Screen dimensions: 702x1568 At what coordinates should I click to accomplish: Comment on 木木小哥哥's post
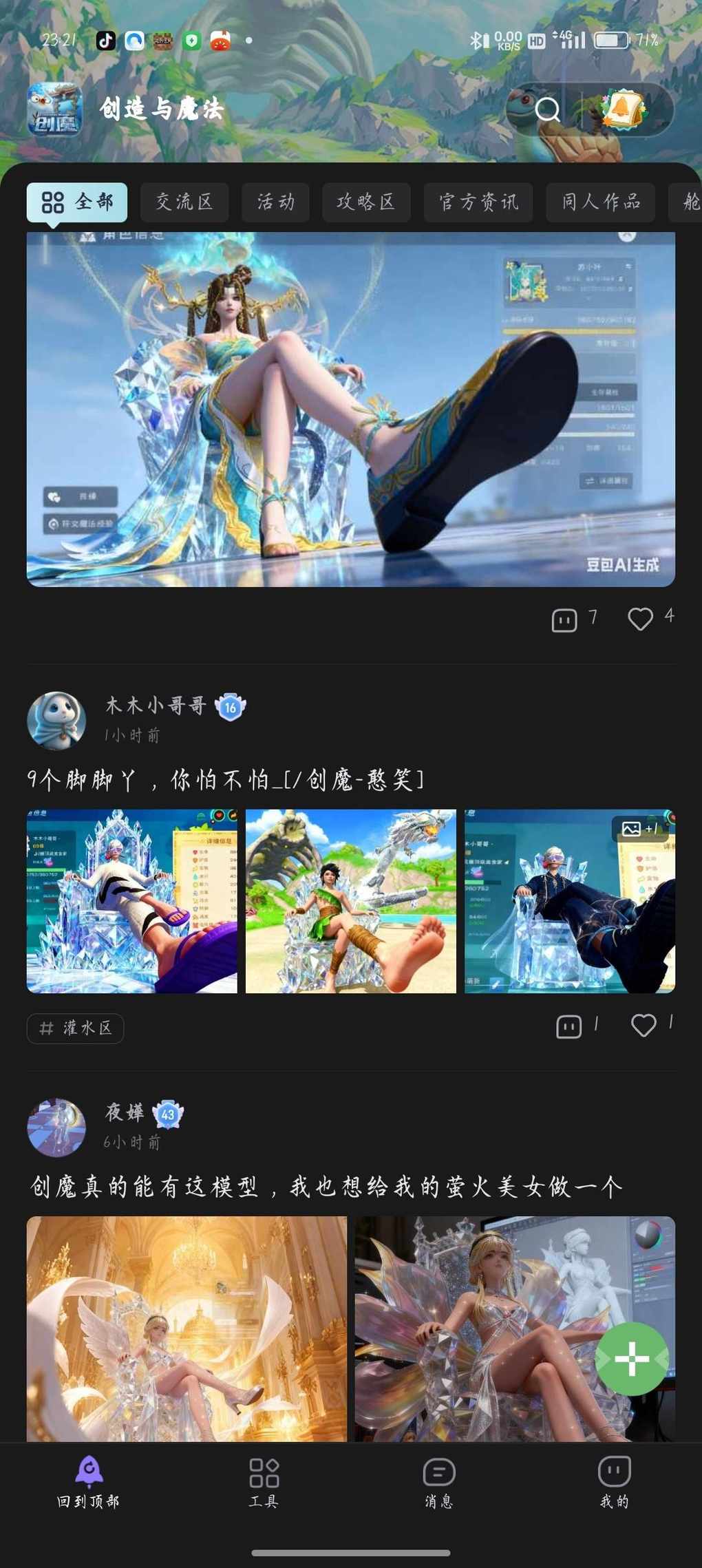tap(568, 1027)
